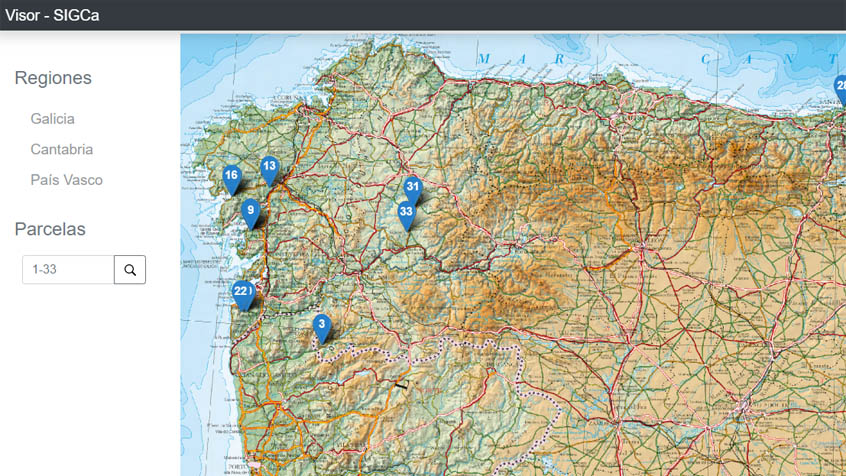Open map marker 13
Viewport: 846px width, 476px height.
coord(269,168)
